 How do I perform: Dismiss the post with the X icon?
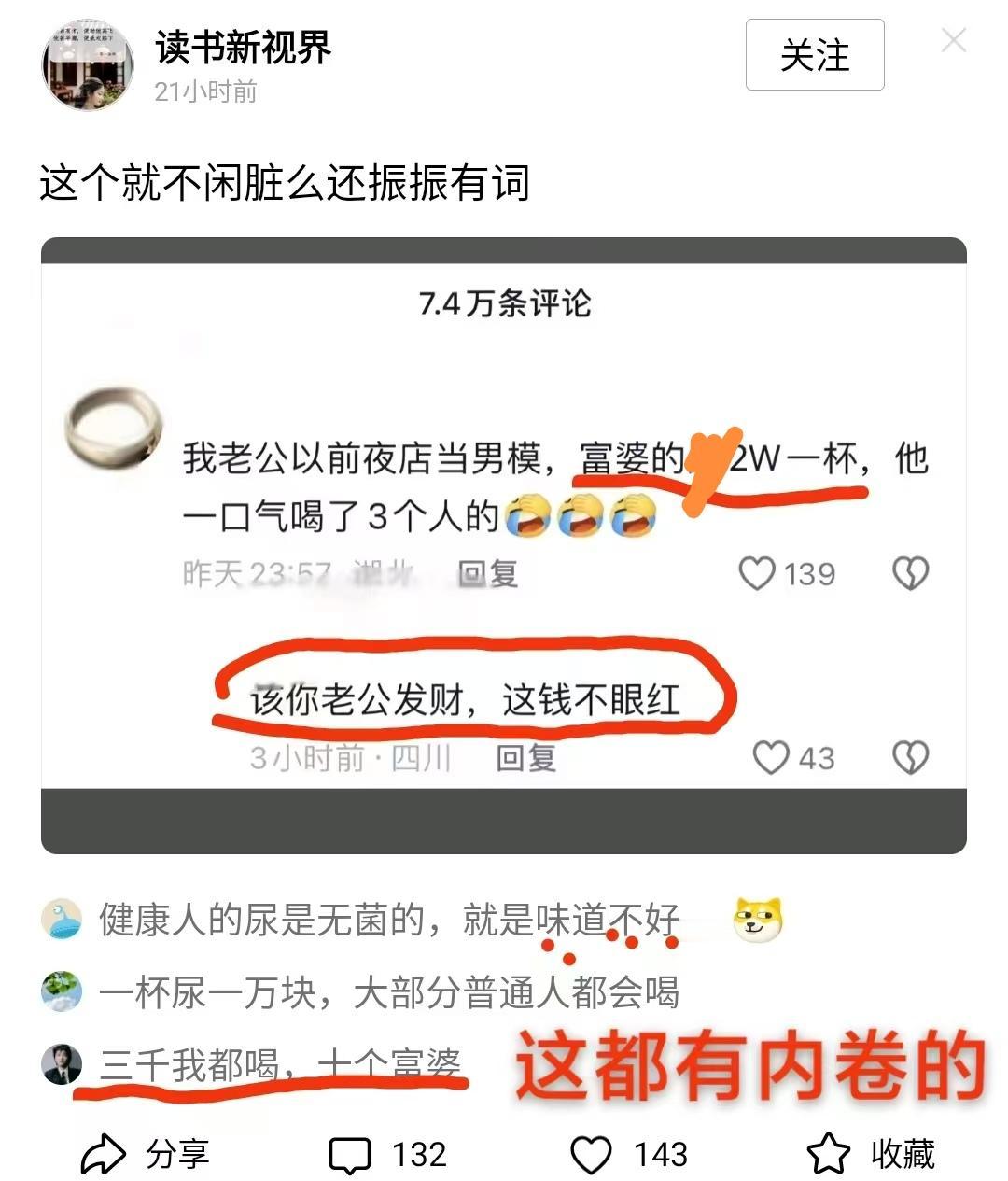pyautogui.click(x=954, y=40)
